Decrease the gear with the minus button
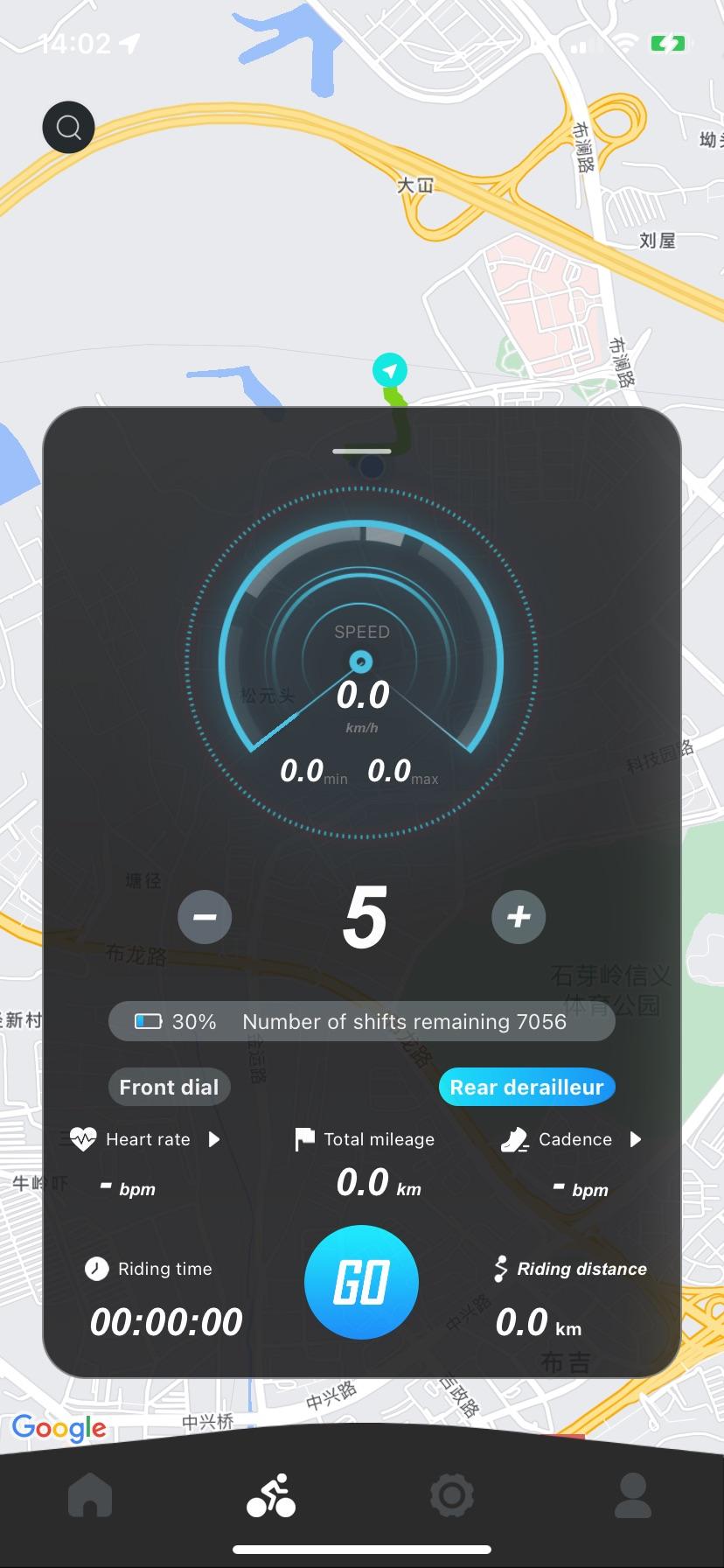Viewport: 724px width, 1568px height. [x=205, y=917]
